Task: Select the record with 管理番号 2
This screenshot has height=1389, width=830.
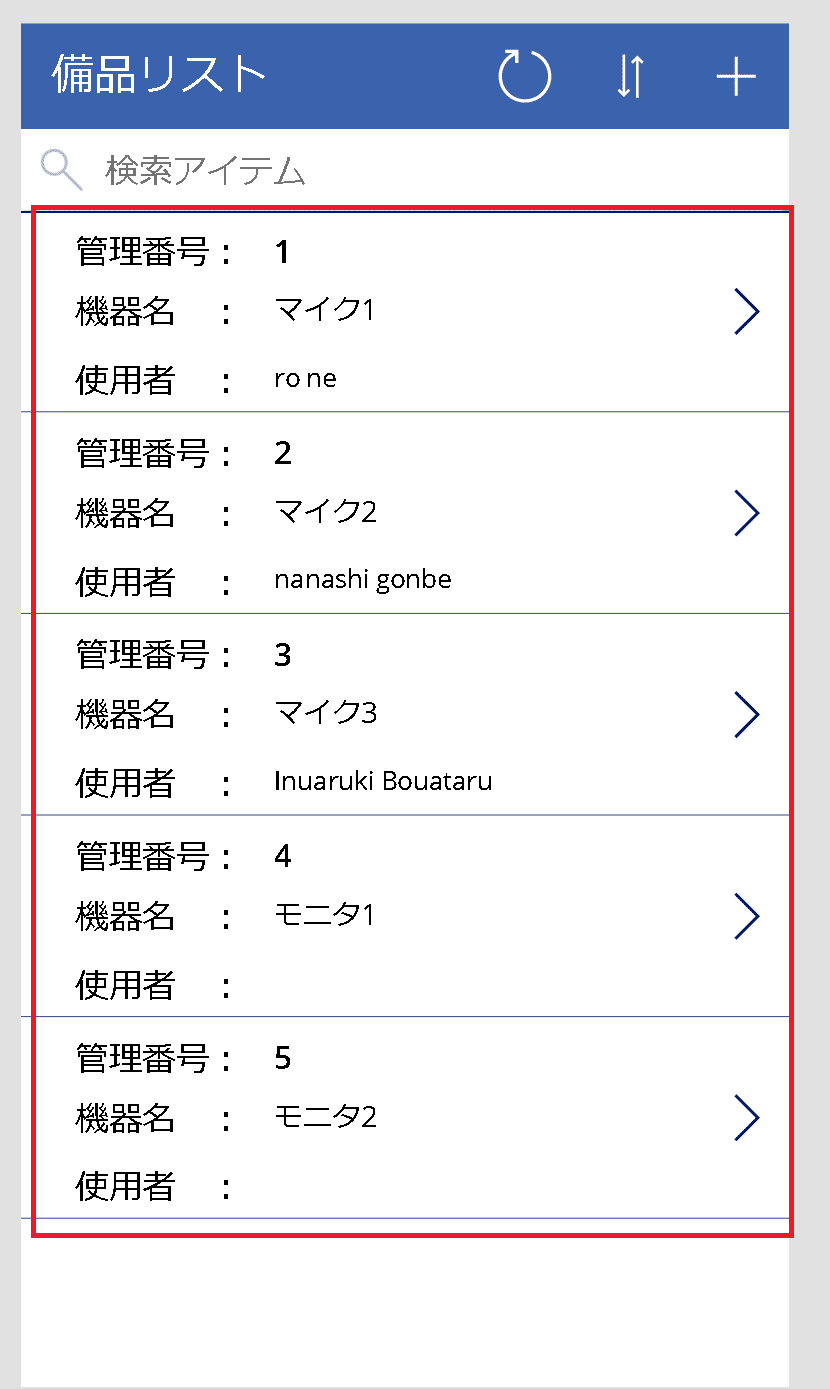Action: (x=400, y=513)
